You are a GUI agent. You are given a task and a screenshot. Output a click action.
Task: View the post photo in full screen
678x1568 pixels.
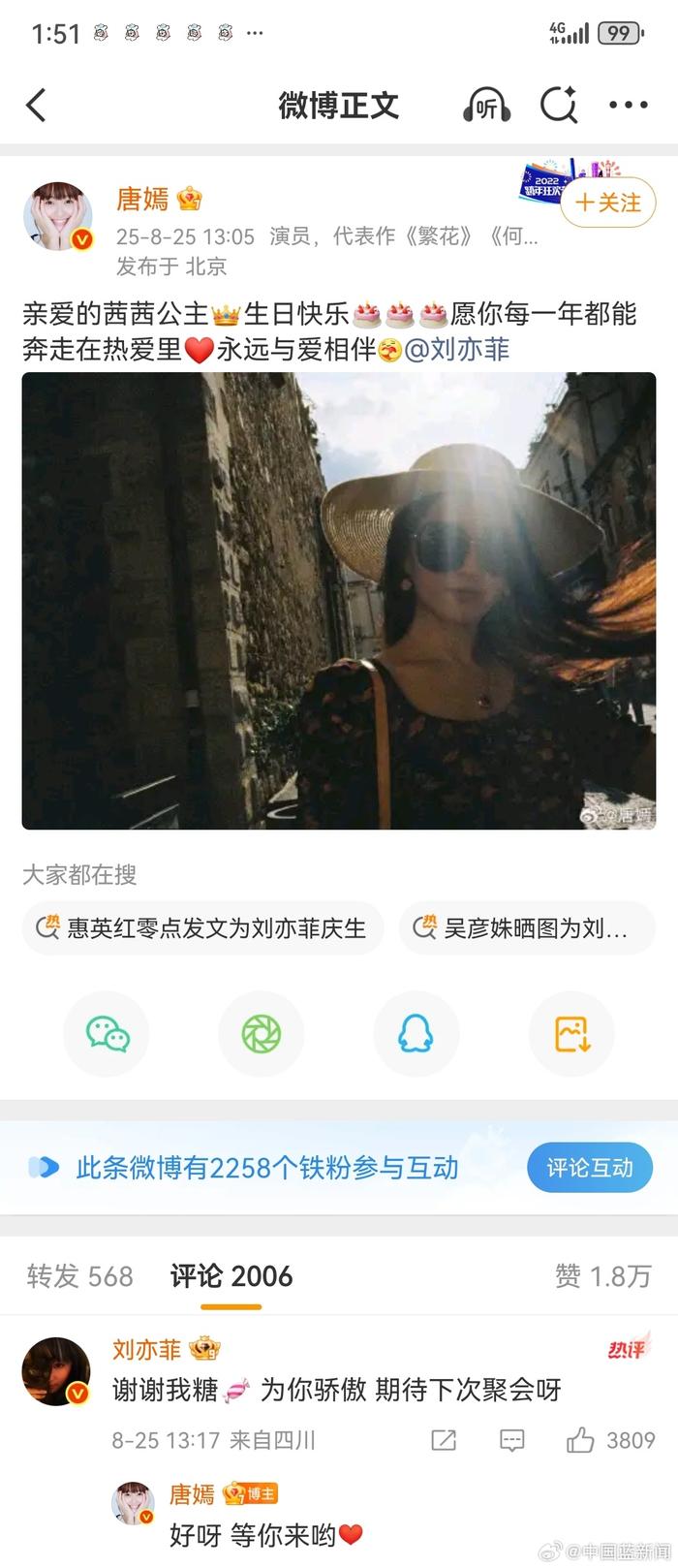pyautogui.click(x=339, y=600)
